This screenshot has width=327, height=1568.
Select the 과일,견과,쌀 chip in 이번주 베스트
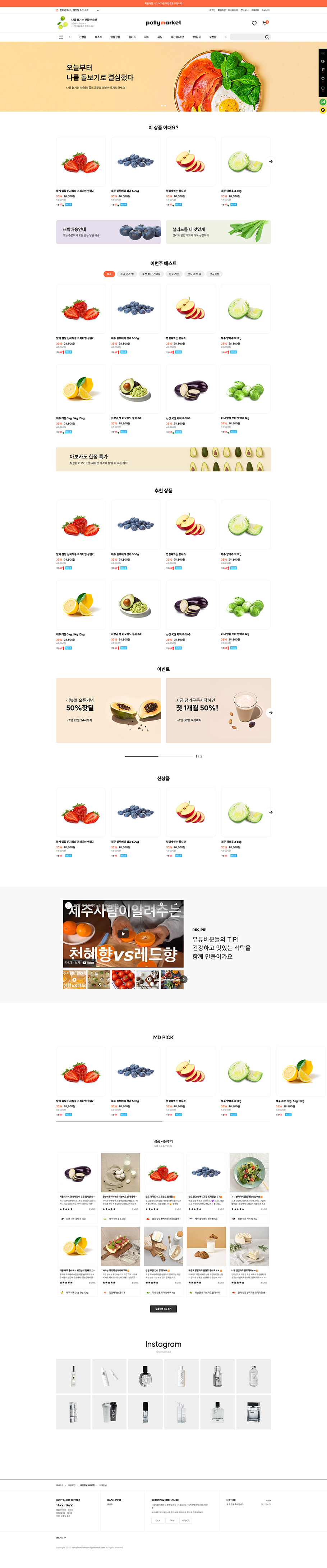(x=127, y=274)
